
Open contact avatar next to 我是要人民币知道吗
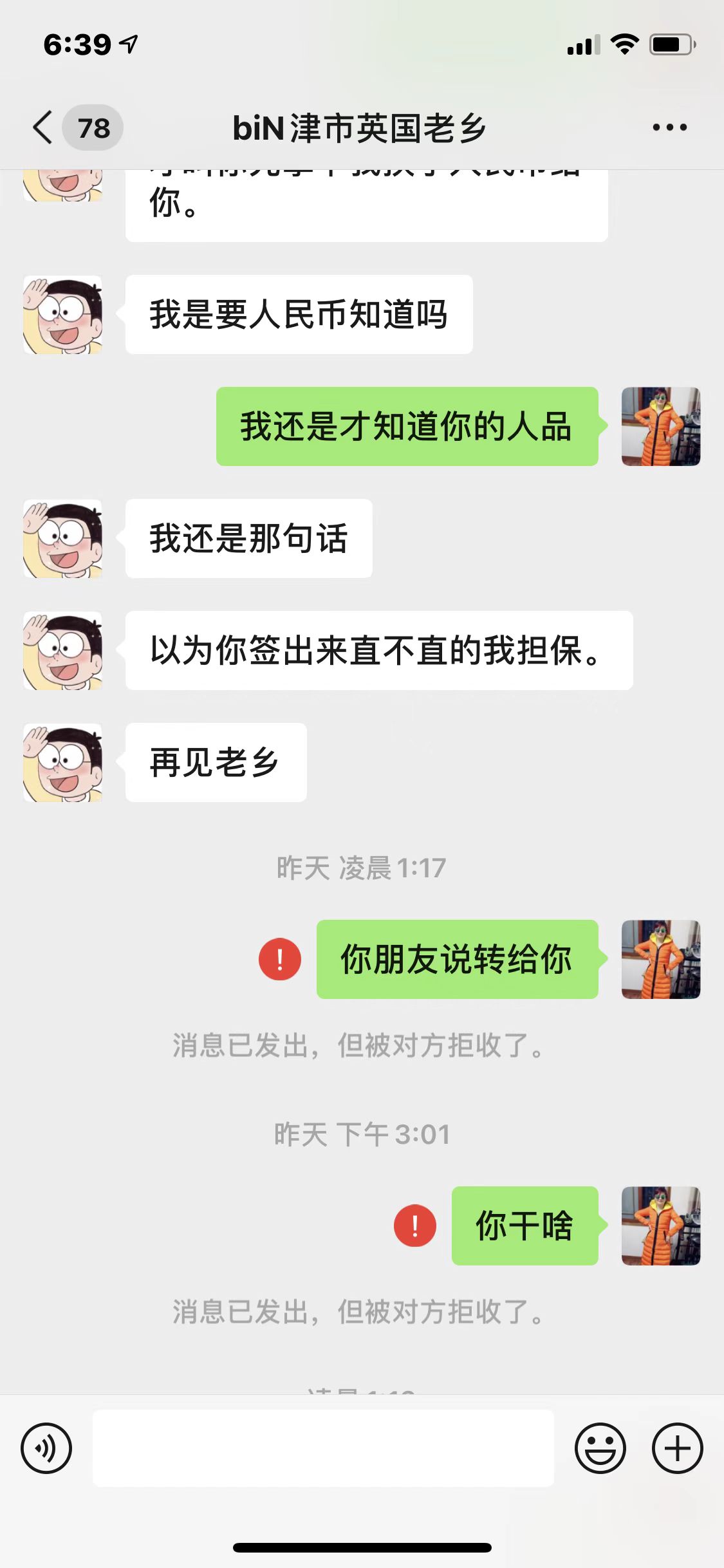(x=62, y=315)
